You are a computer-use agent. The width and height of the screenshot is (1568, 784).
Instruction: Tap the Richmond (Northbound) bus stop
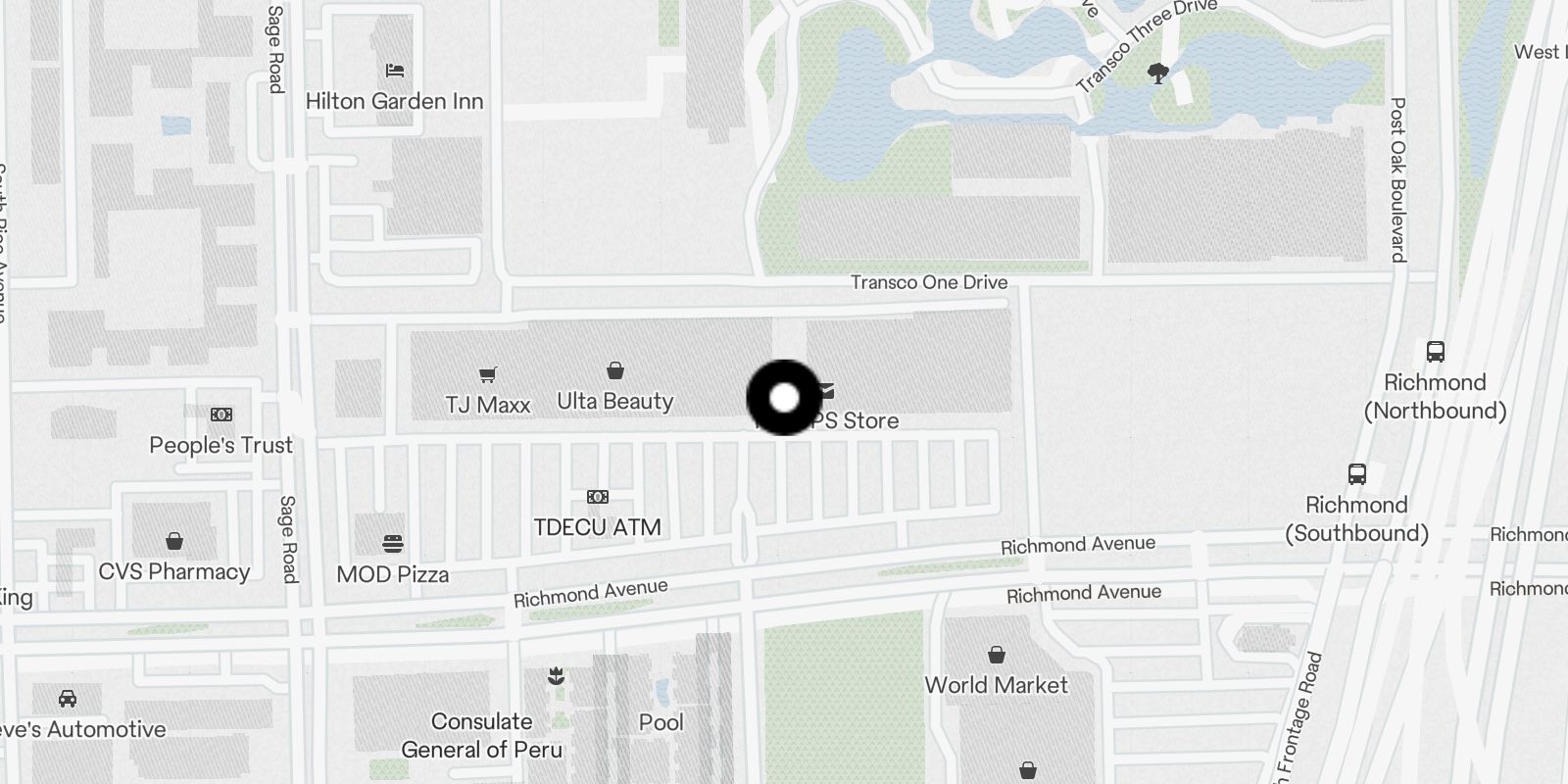click(x=1435, y=351)
